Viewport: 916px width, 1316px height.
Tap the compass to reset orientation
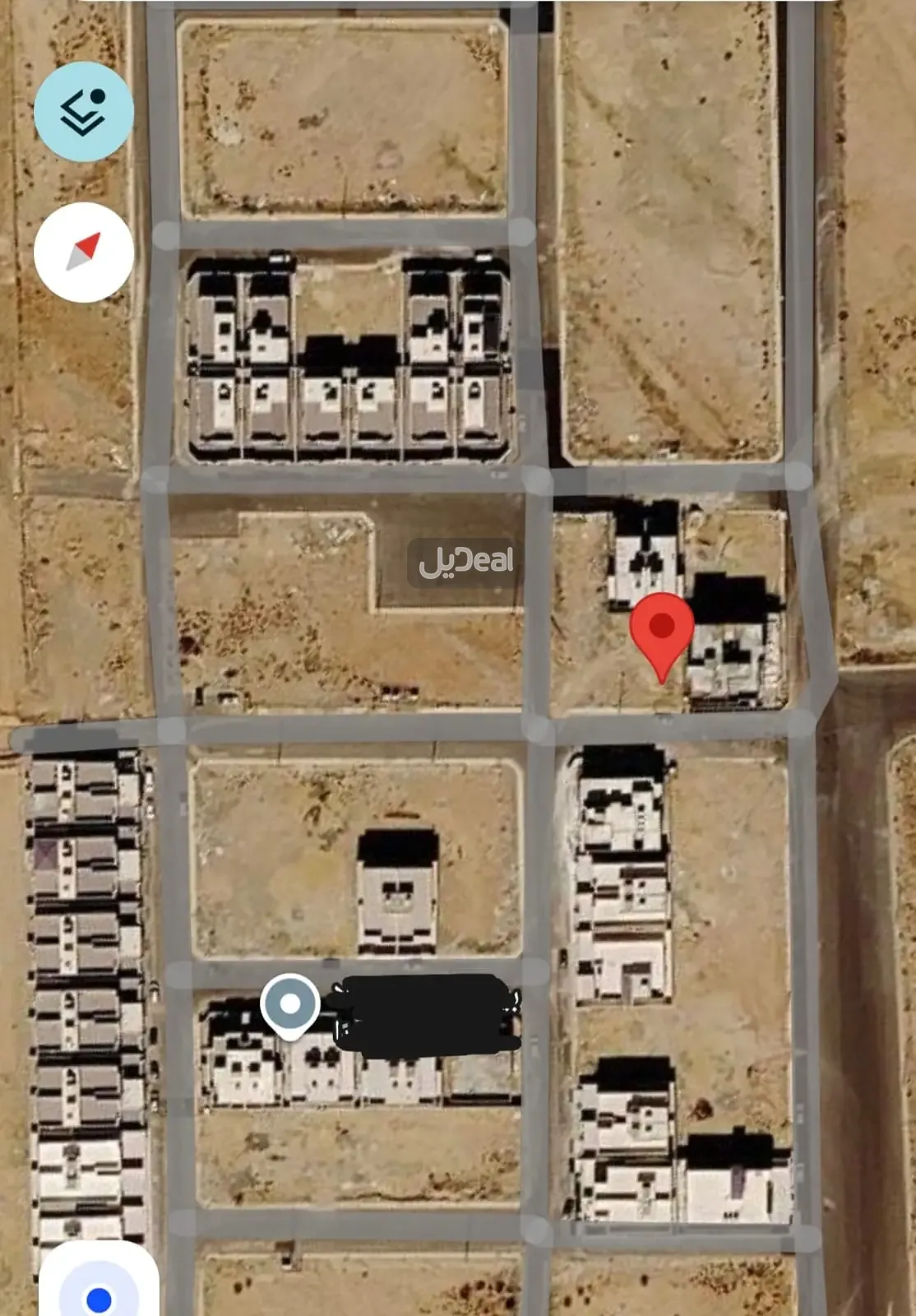(x=83, y=252)
